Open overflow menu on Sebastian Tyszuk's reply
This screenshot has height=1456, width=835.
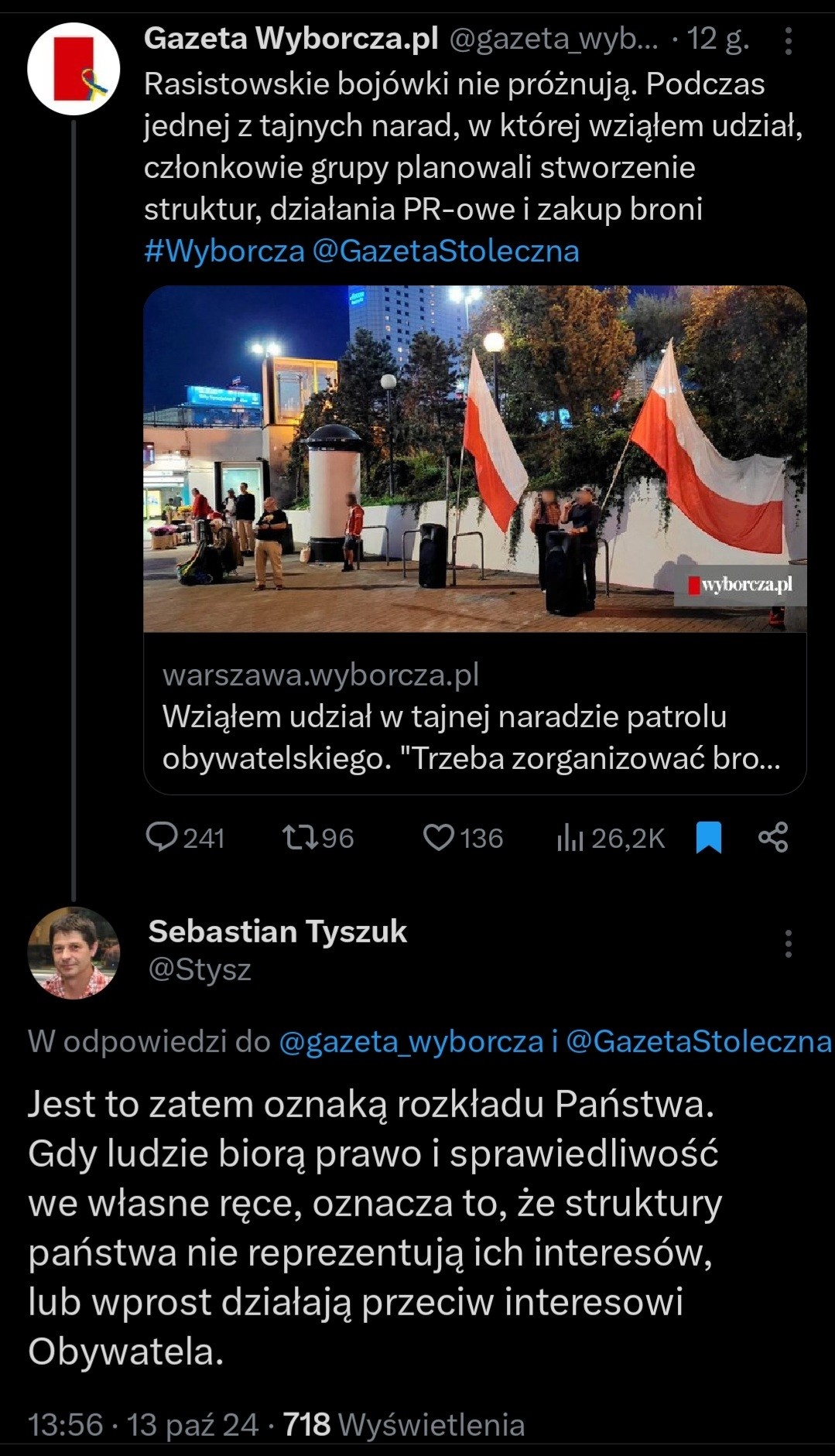tap(788, 944)
